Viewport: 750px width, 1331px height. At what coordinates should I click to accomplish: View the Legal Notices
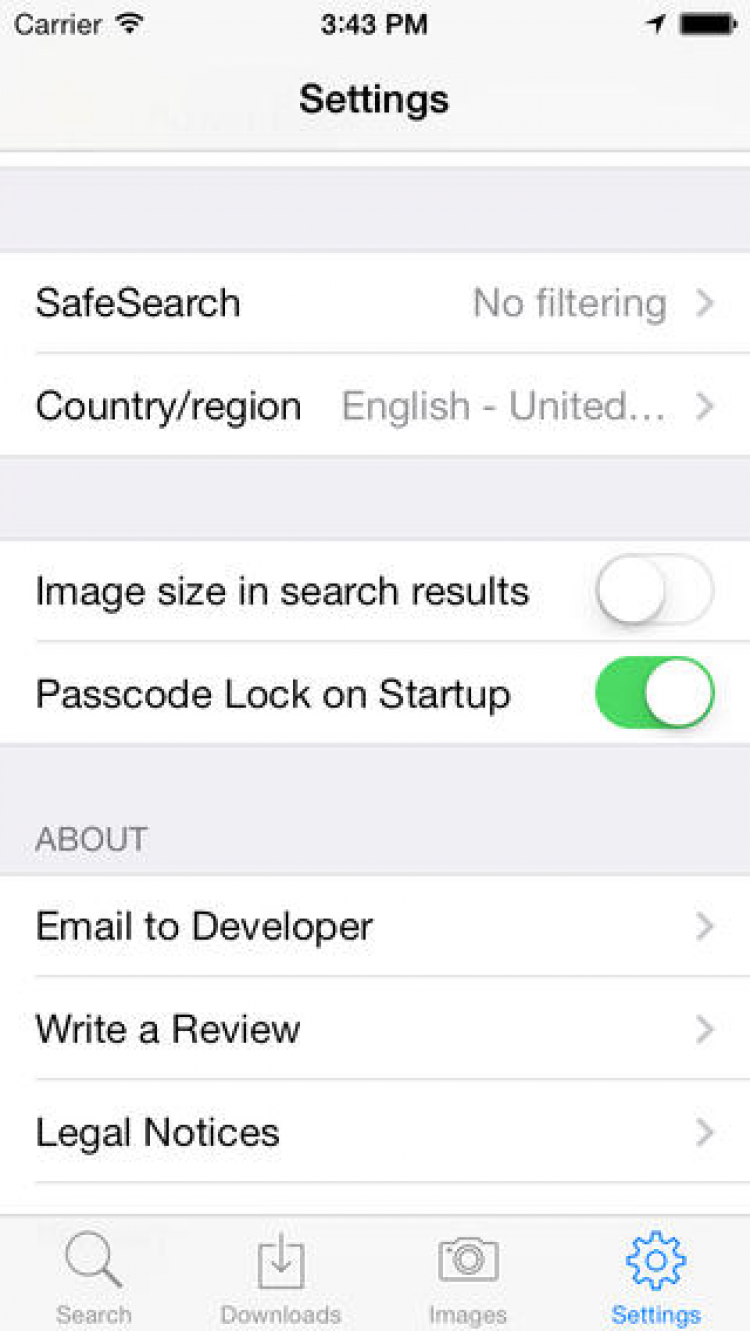(x=375, y=1132)
